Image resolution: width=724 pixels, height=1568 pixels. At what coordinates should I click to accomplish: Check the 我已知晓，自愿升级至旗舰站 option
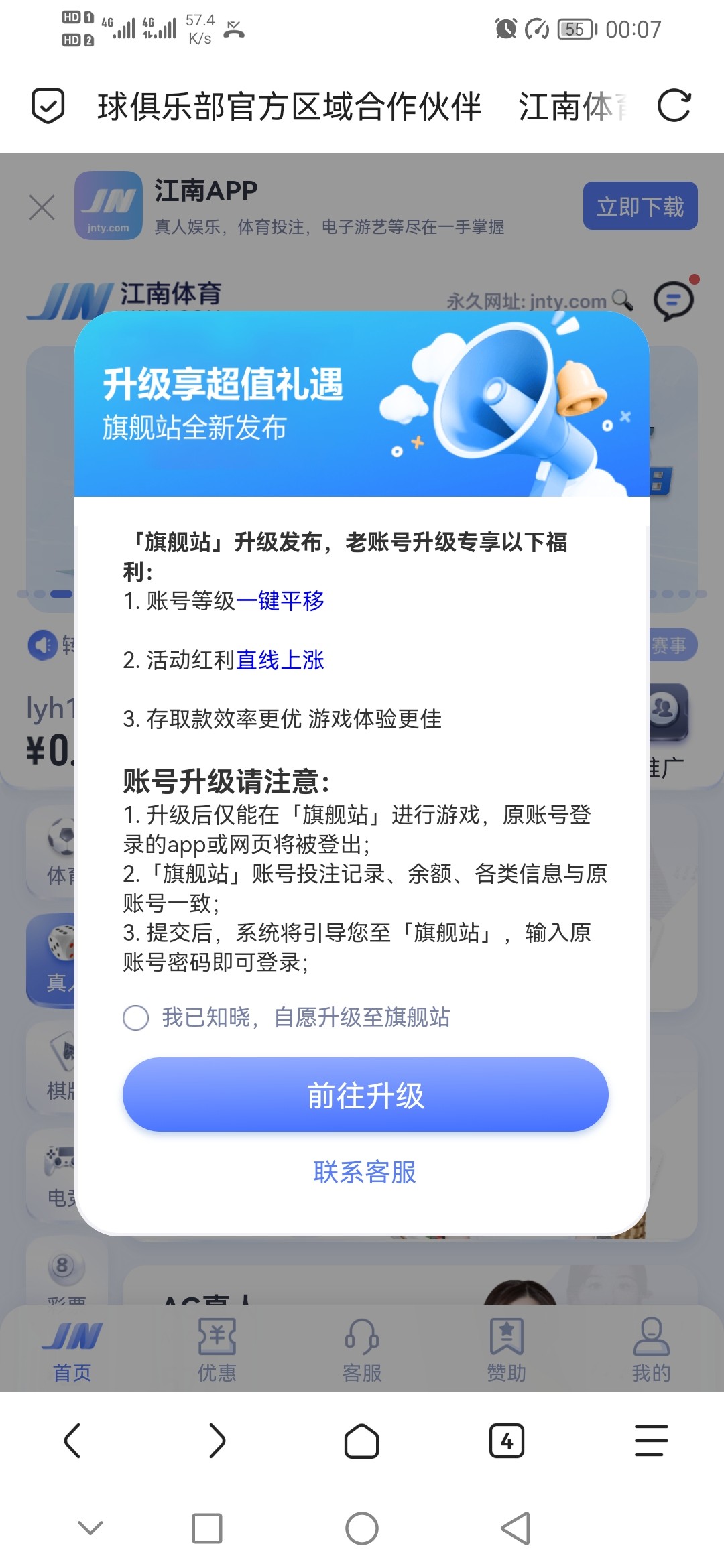coord(136,1018)
